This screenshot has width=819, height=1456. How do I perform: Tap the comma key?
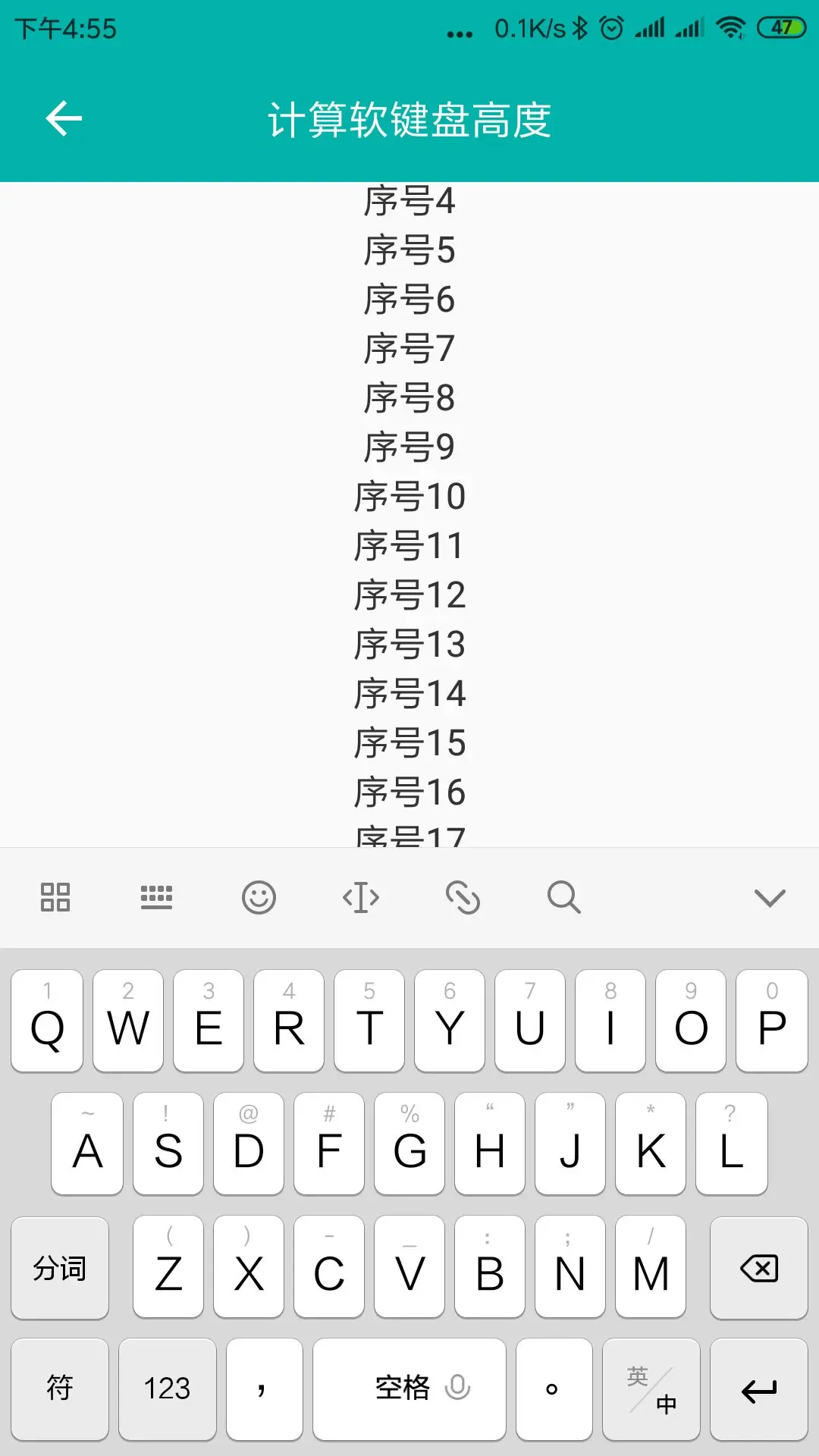(x=264, y=1389)
